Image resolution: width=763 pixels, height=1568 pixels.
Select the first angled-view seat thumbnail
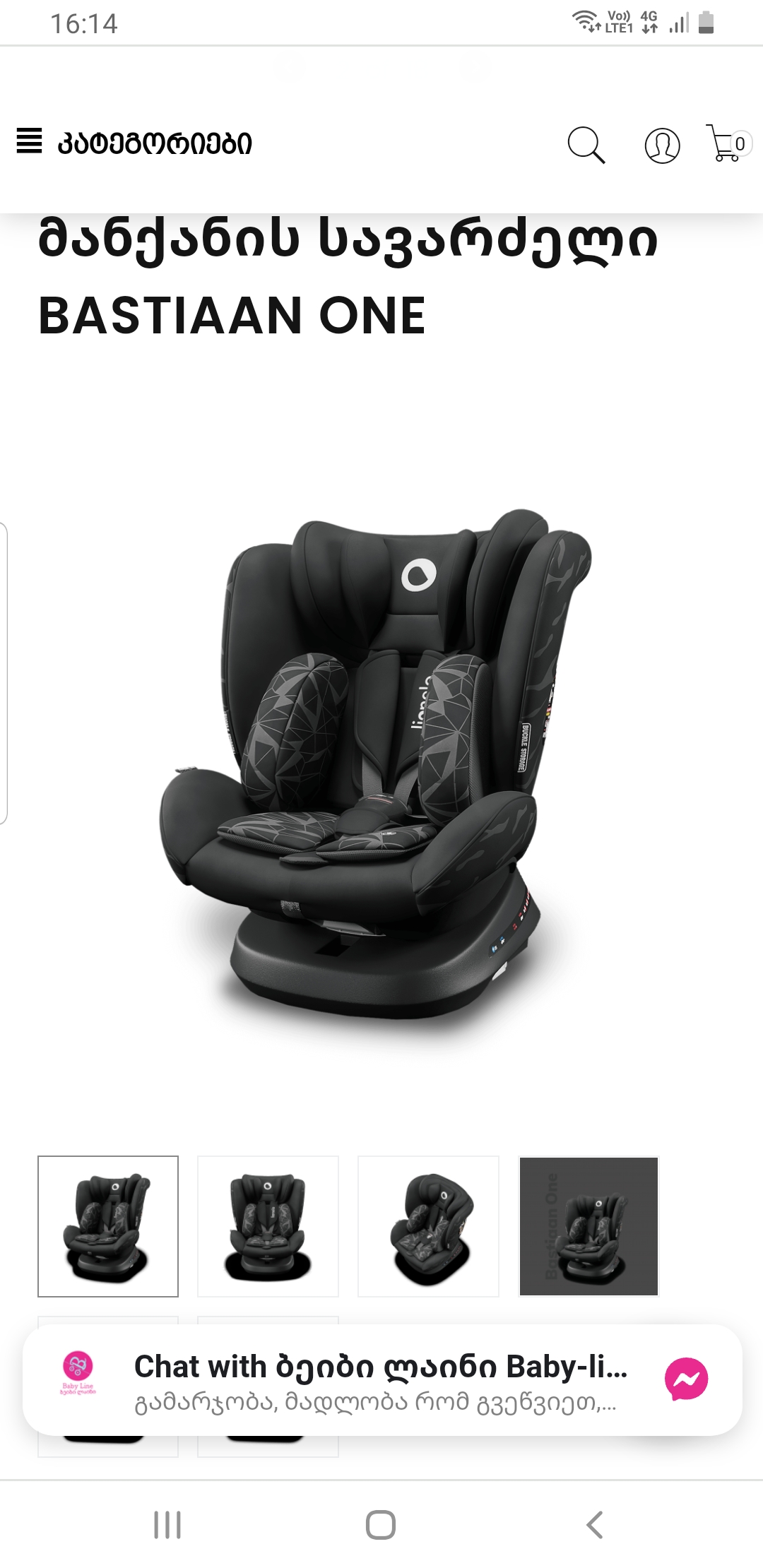tap(108, 1226)
